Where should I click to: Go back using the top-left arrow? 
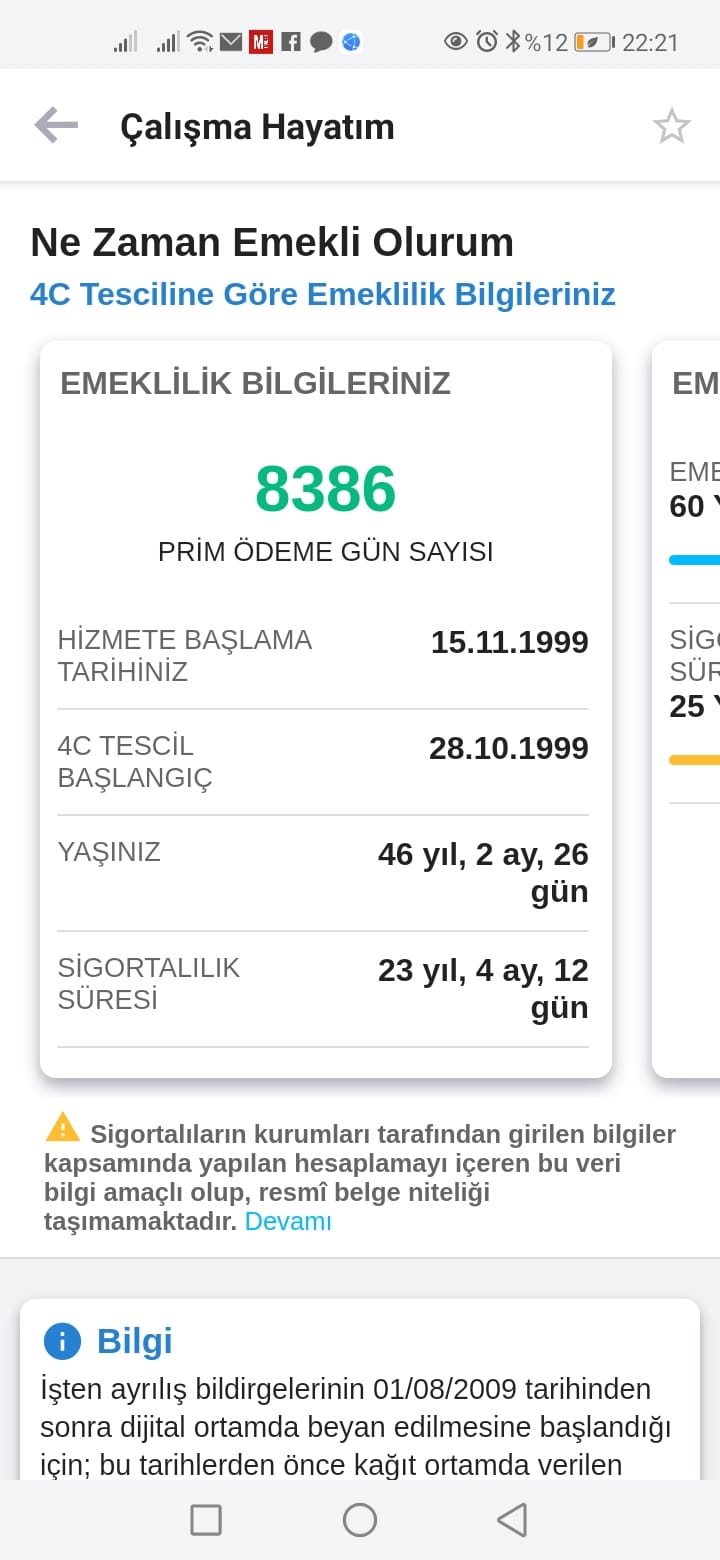tap(56, 126)
